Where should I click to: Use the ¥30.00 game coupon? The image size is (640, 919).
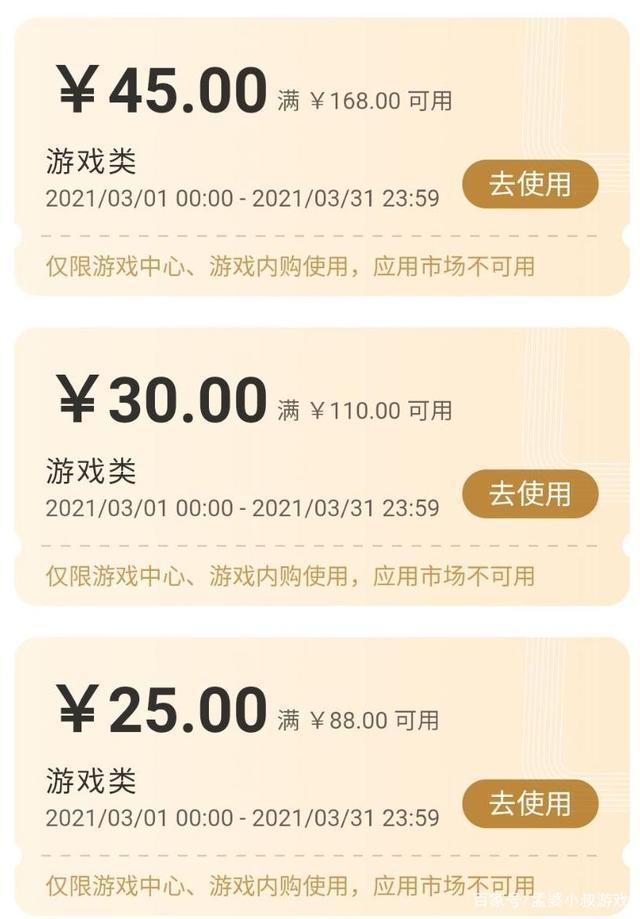(530, 494)
